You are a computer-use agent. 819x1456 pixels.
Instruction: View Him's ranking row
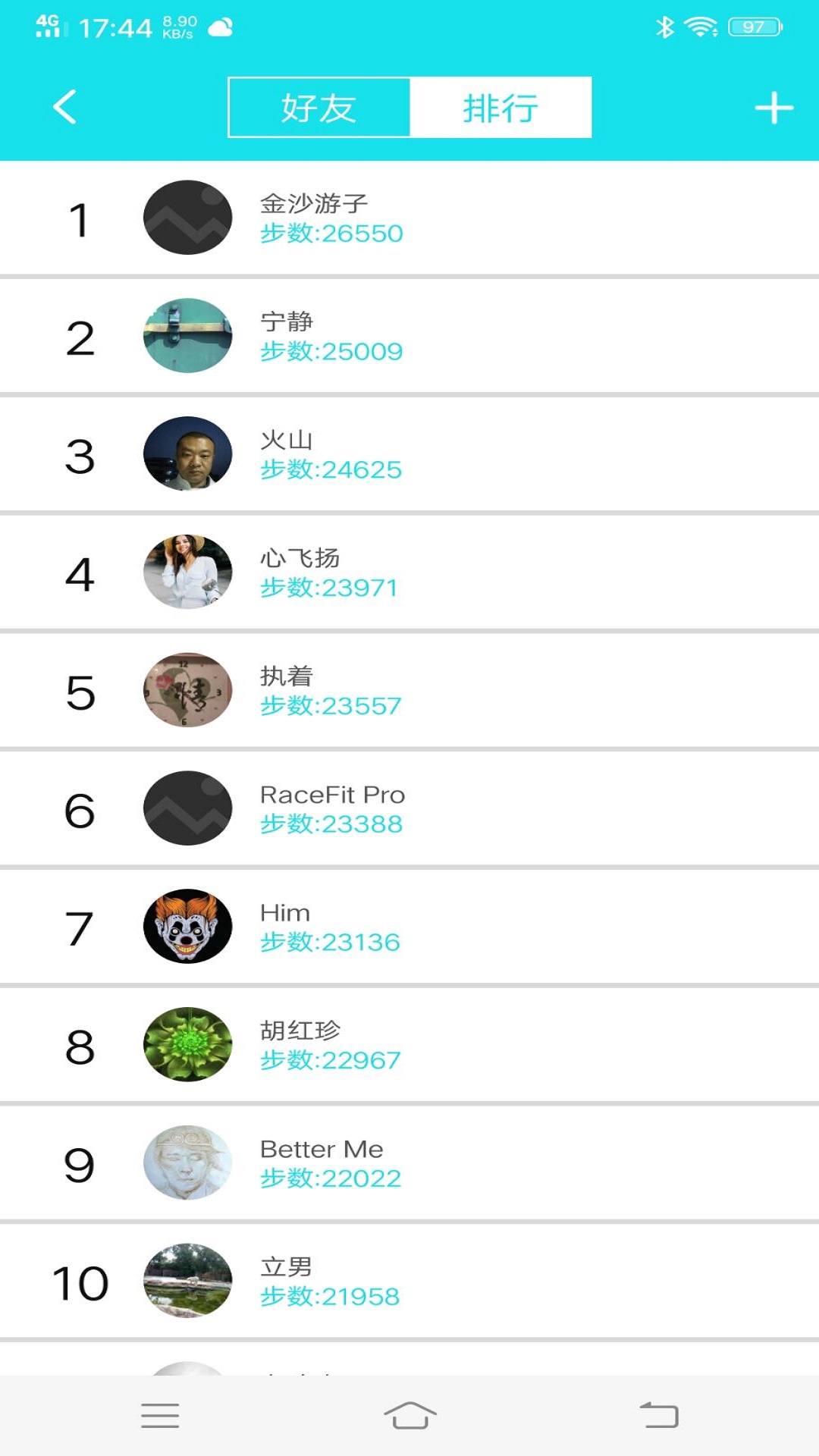[x=409, y=927]
